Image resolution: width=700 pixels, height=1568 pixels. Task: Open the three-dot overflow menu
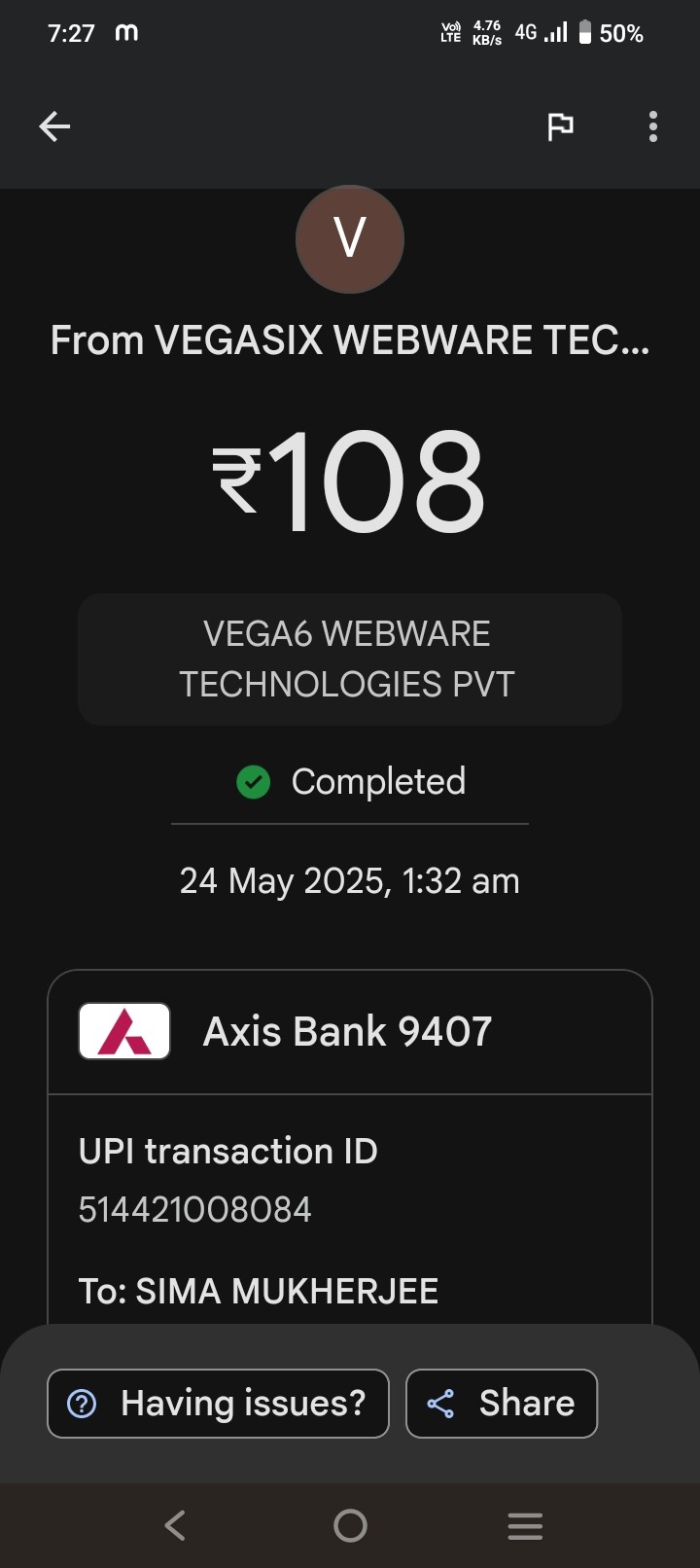tap(652, 126)
